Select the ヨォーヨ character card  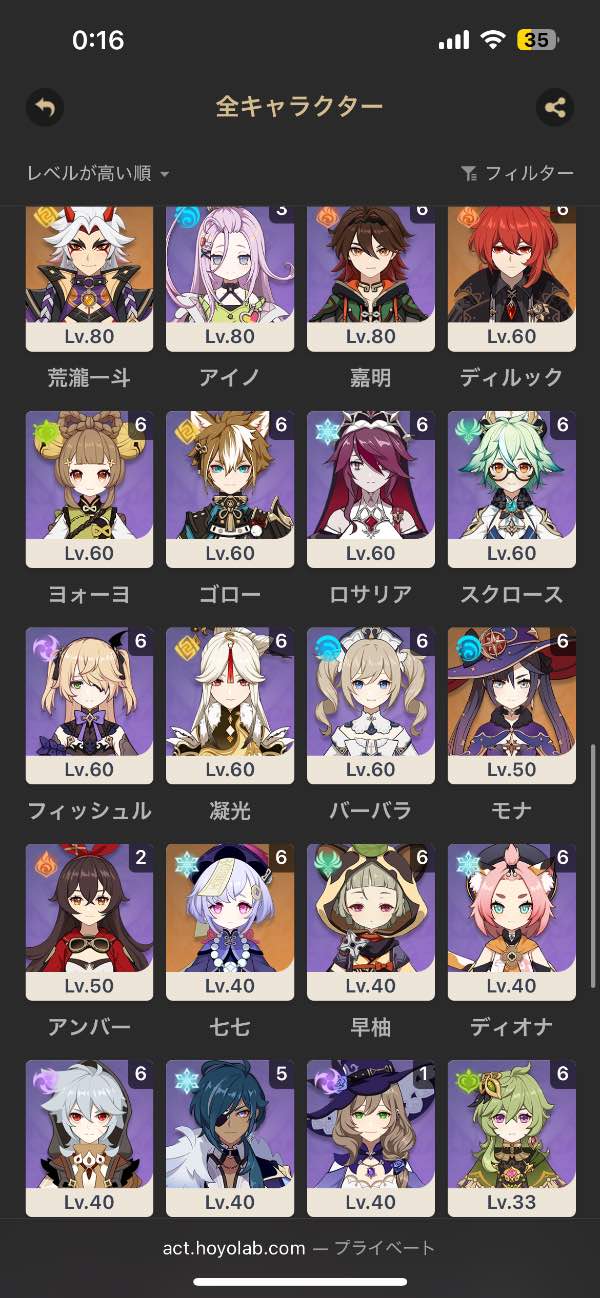coord(89,490)
